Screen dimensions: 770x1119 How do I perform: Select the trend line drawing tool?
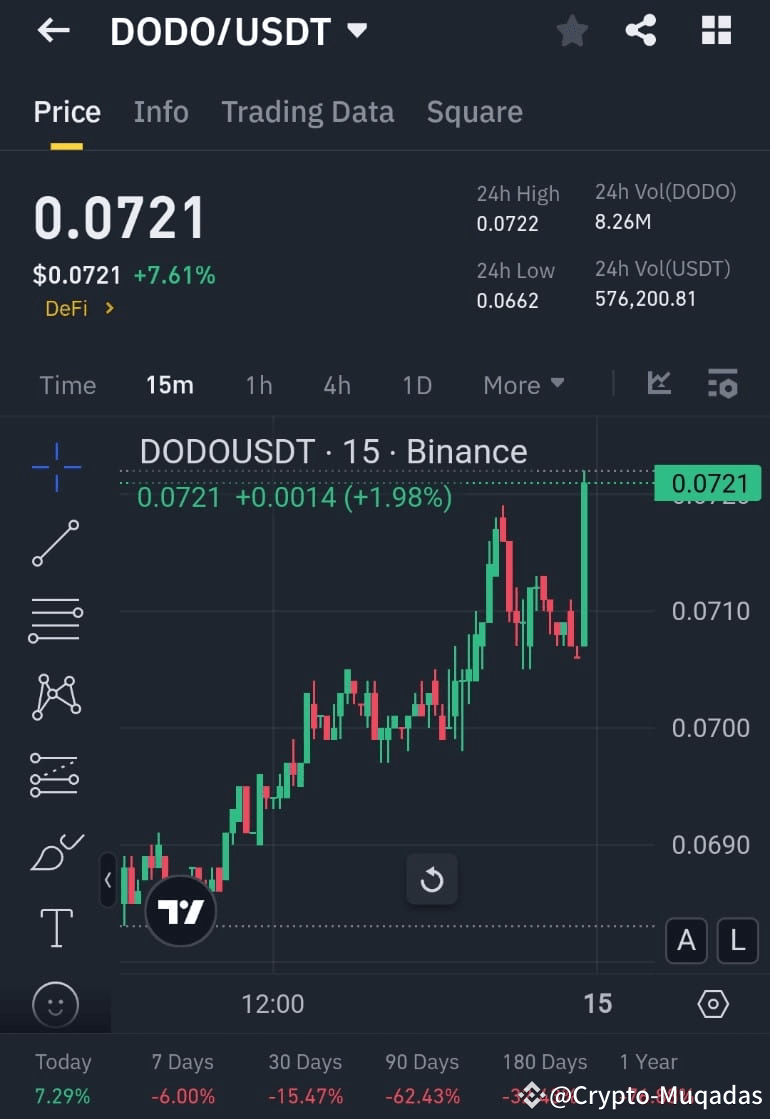click(x=55, y=543)
